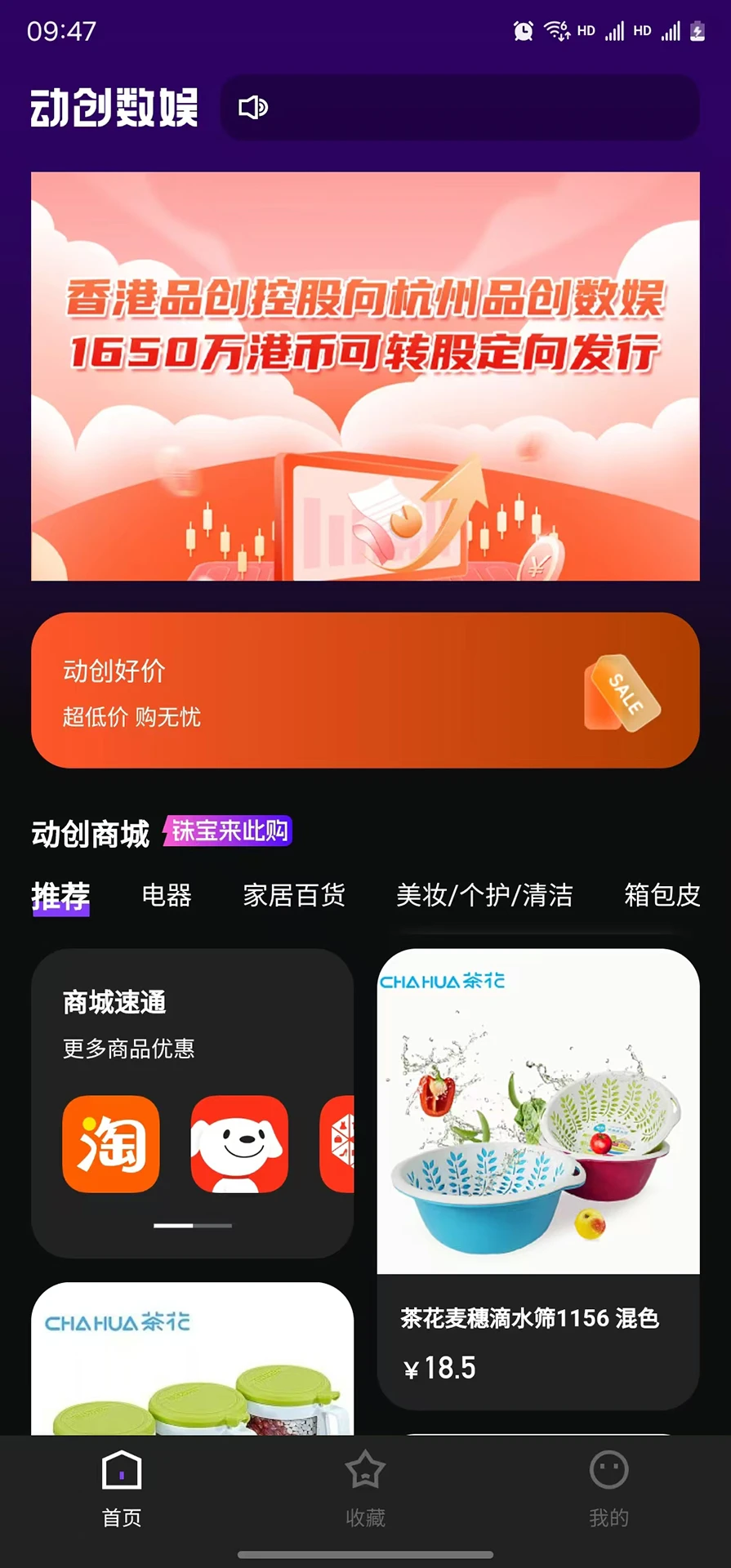The image size is (731, 1568).
Task: Open the announcement speaker bar
Action: pyautogui.click(x=459, y=108)
